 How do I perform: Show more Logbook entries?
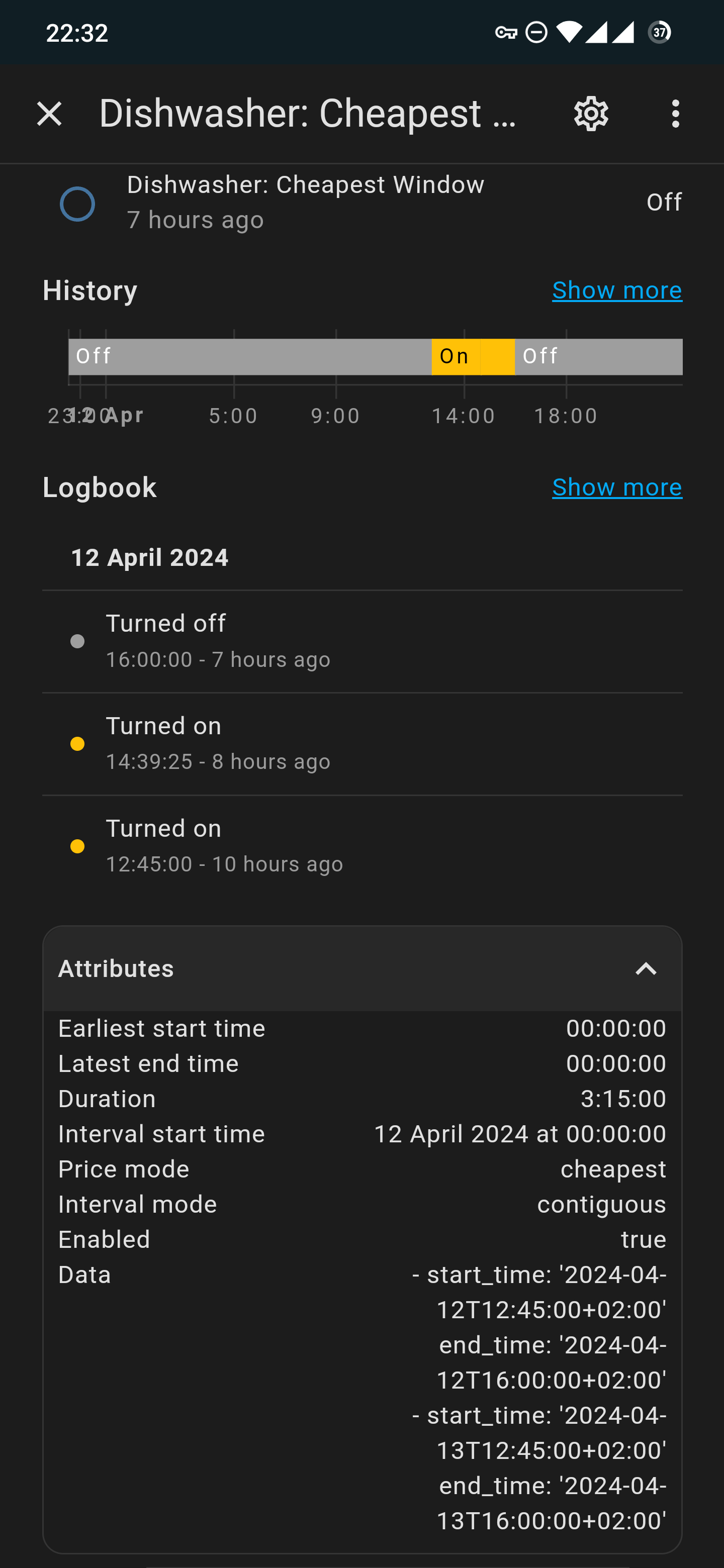point(616,487)
